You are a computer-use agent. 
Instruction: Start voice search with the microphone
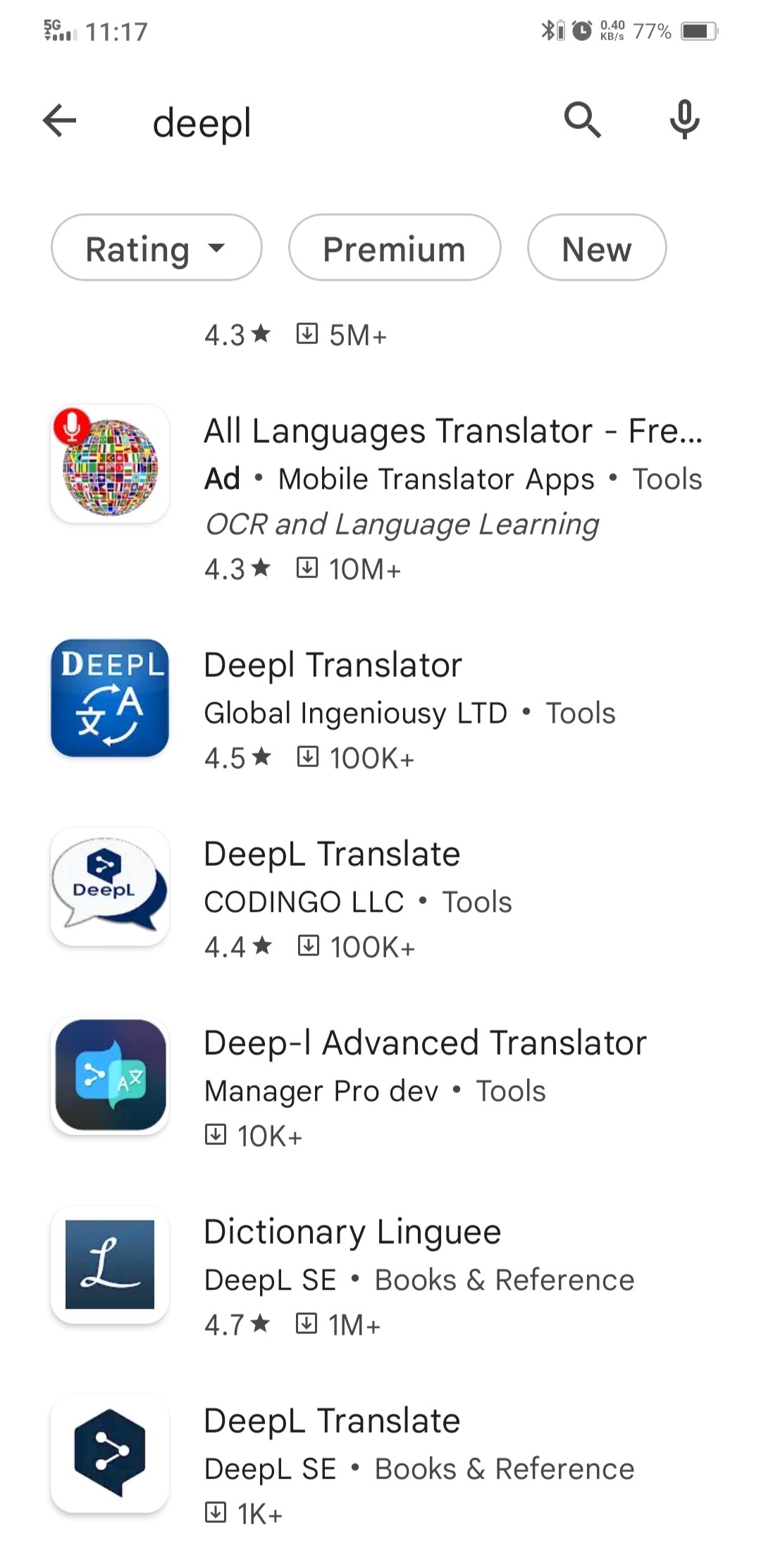pyautogui.click(x=684, y=120)
